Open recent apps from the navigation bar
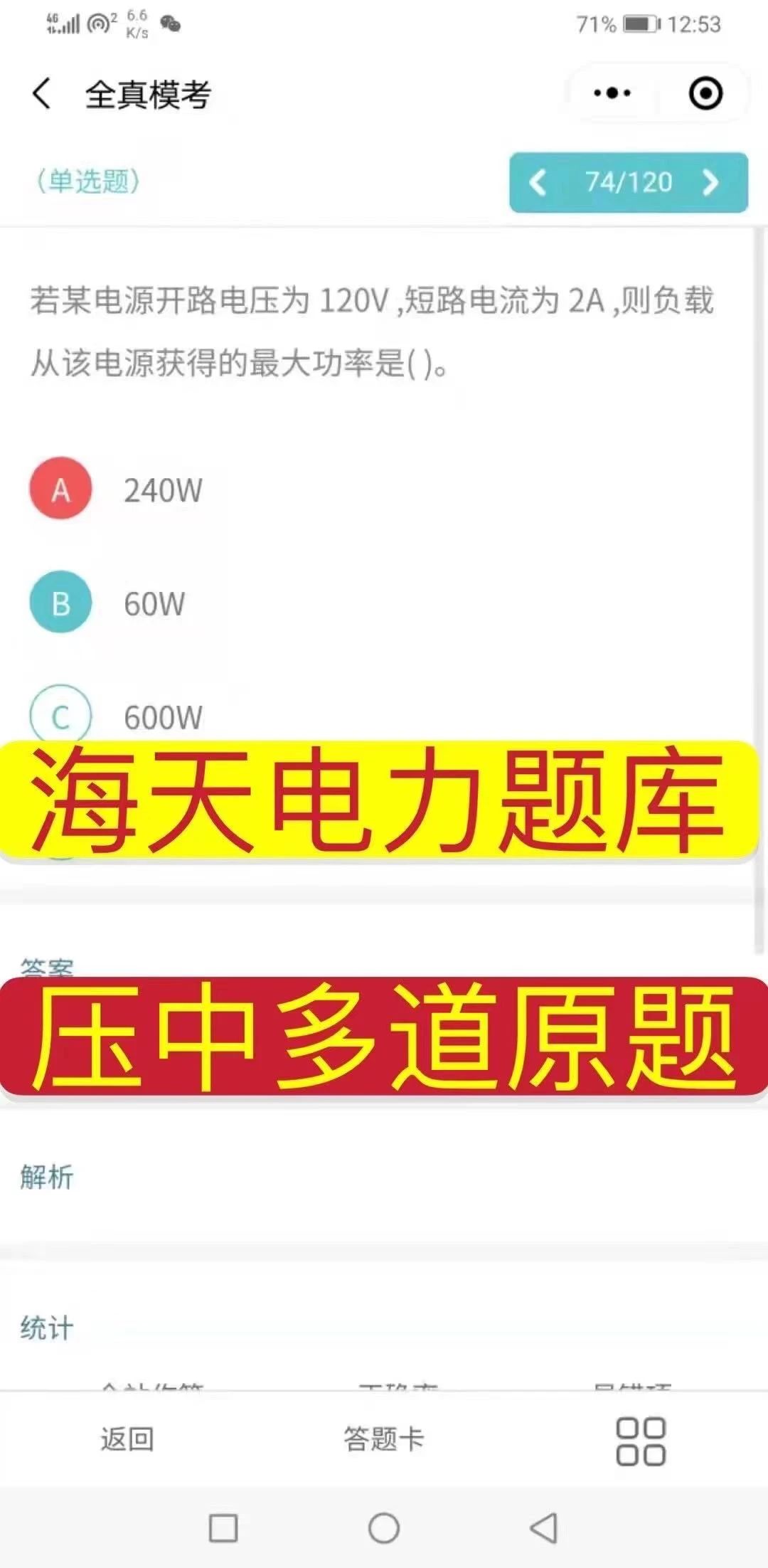Image resolution: width=768 pixels, height=1568 pixels. 223,1528
